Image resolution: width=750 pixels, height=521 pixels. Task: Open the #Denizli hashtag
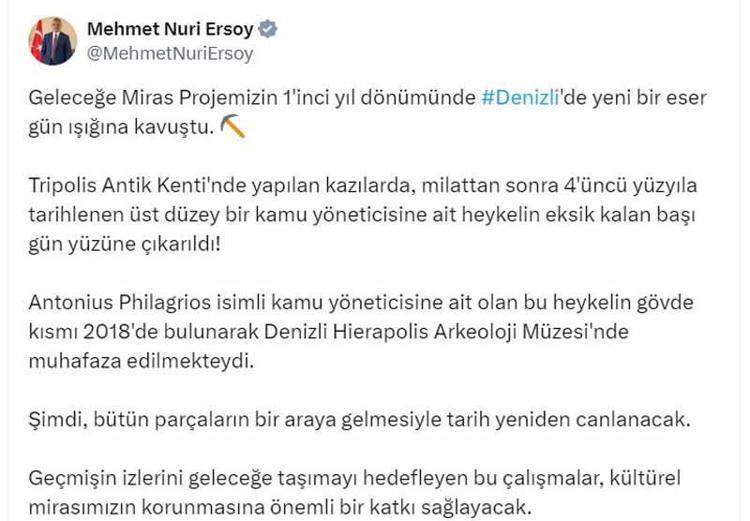coord(520,99)
